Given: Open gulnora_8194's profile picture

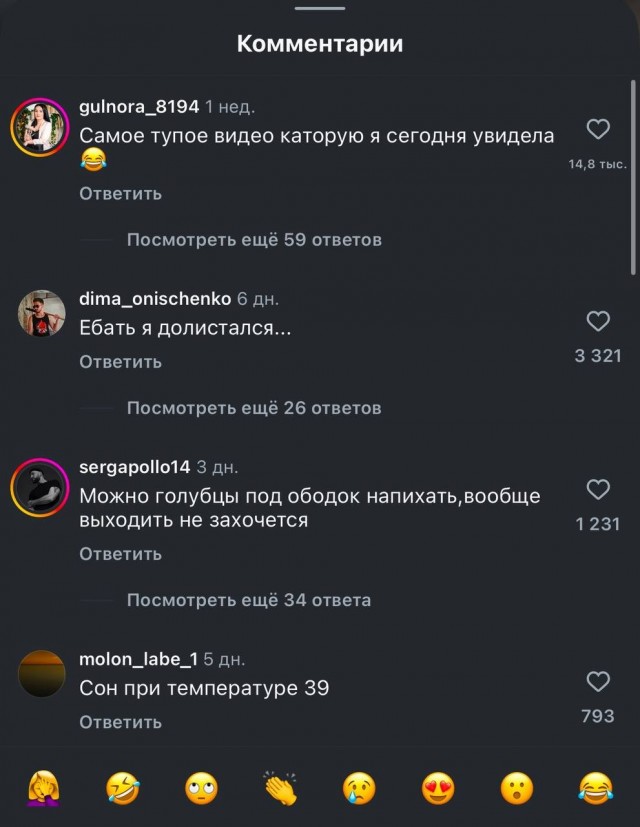Looking at the screenshot, I should tap(41, 128).
